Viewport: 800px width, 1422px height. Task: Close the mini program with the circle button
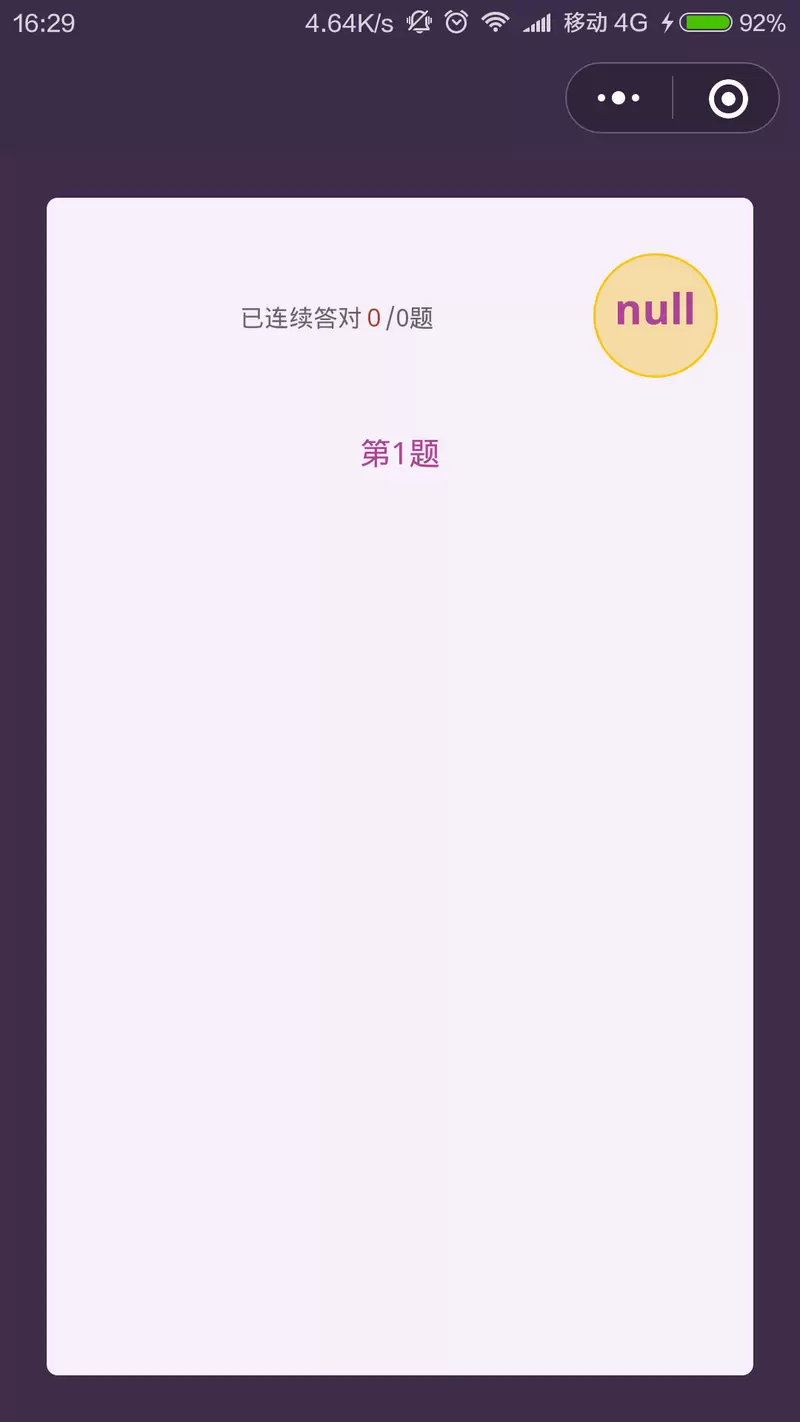coord(728,98)
